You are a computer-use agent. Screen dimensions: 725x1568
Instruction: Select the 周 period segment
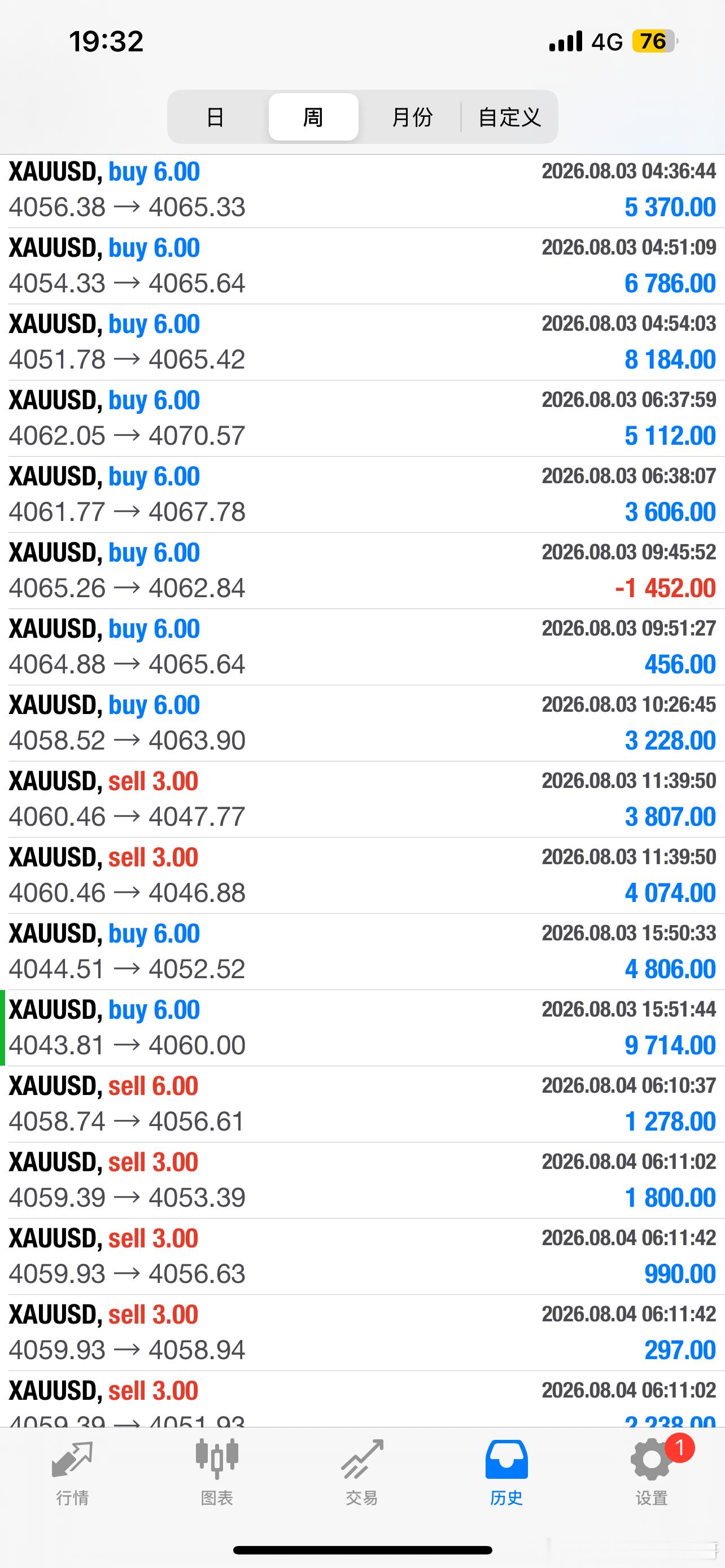click(x=313, y=117)
